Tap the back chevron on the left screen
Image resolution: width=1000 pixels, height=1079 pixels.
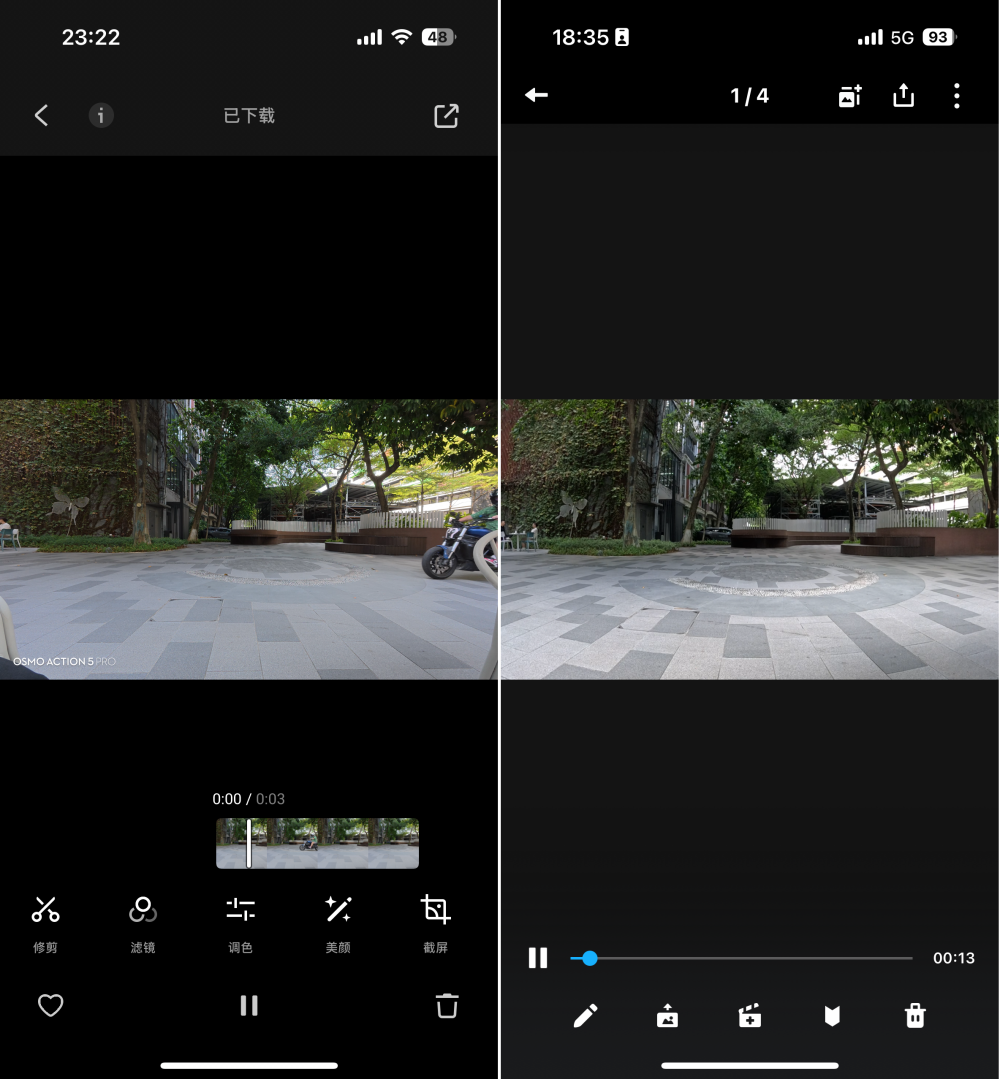click(41, 115)
